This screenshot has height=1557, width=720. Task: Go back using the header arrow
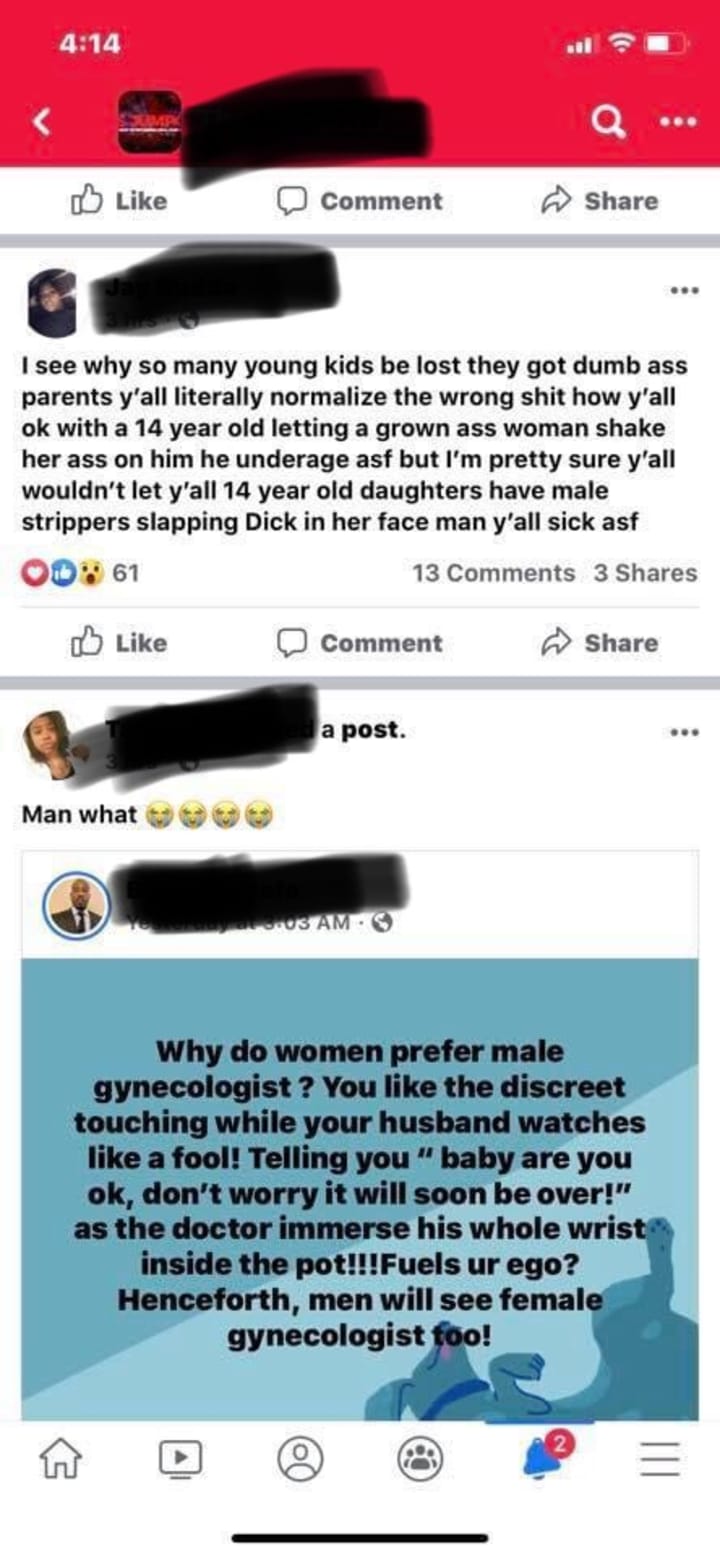pyautogui.click(x=42, y=122)
